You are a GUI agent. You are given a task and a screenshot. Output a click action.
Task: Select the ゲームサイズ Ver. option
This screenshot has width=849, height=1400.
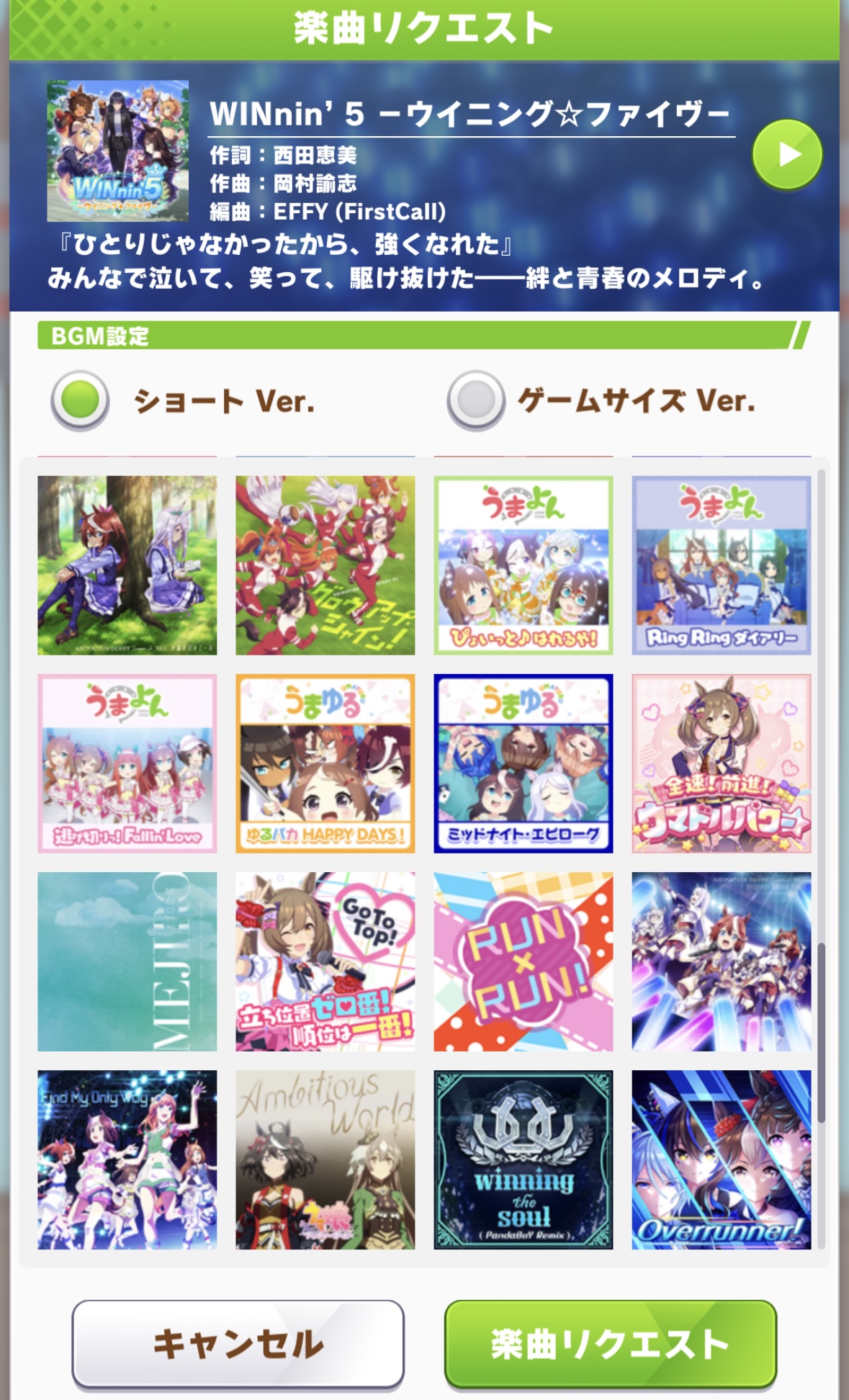tap(475, 400)
